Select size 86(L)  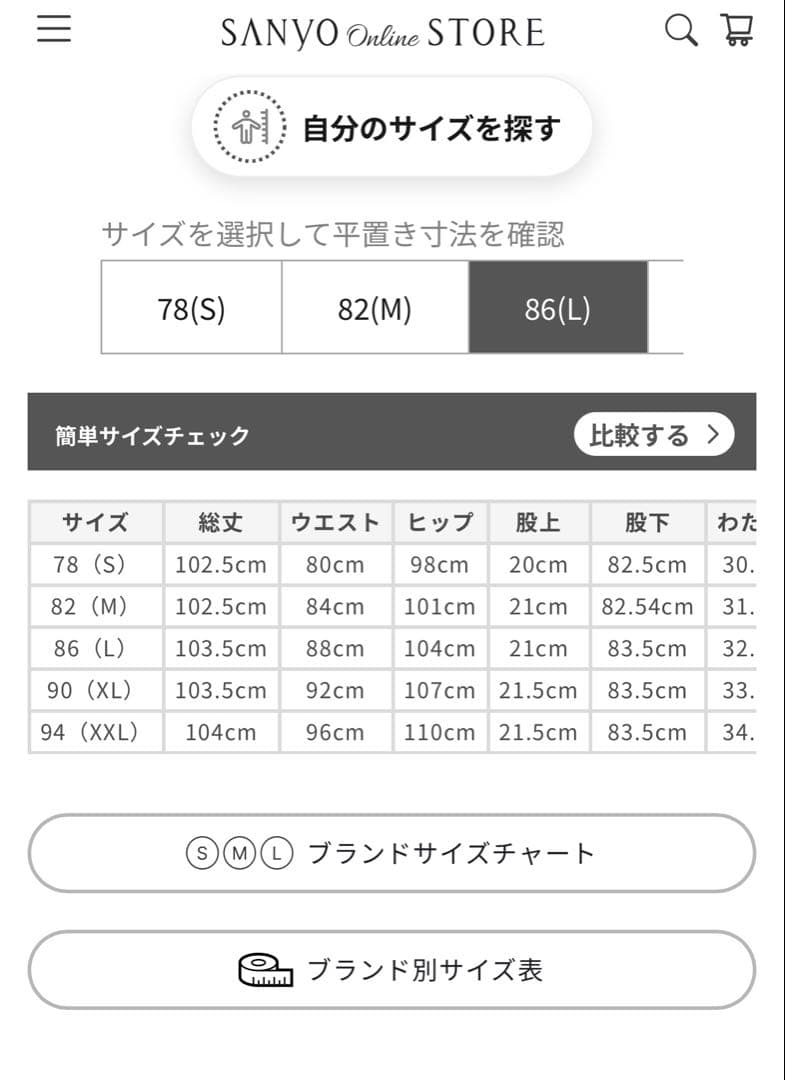tap(558, 308)
